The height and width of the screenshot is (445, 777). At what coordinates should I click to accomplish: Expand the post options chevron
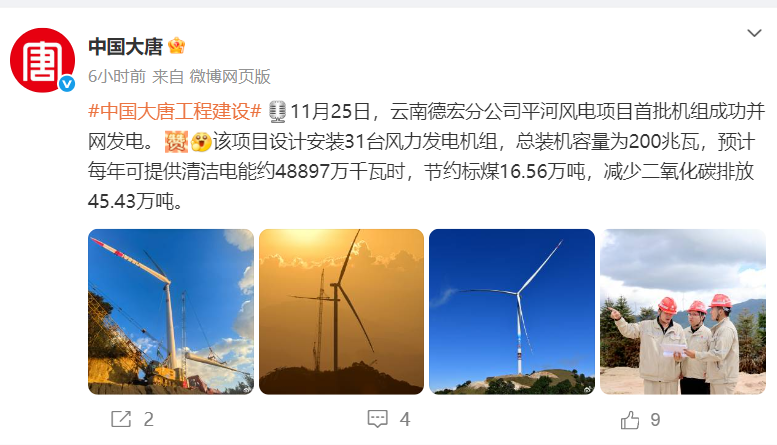pyautogui.click(x=754, y=34)
